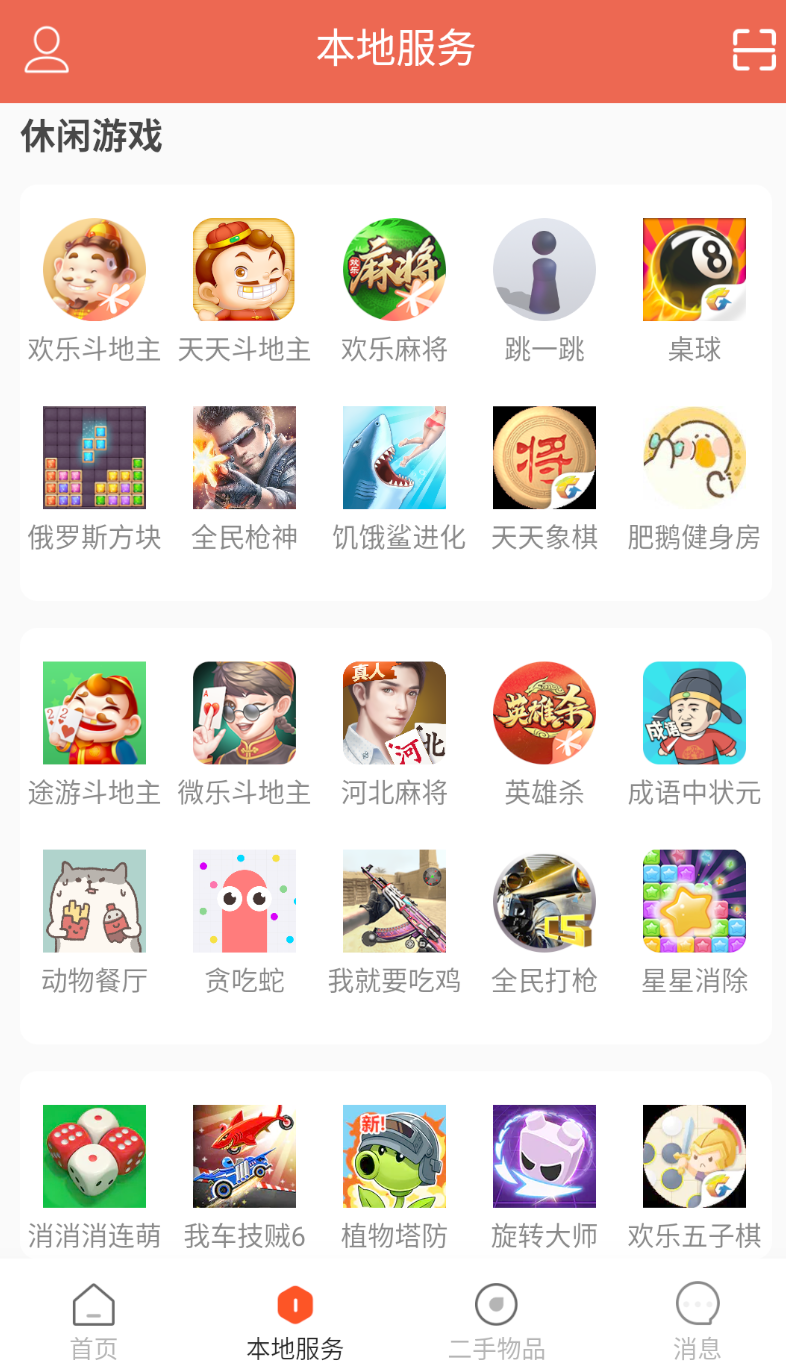This screenshot has width=786, height=1366.
Task: Open 欢乐五子棋 via its text label
Action: point(694,1236)
